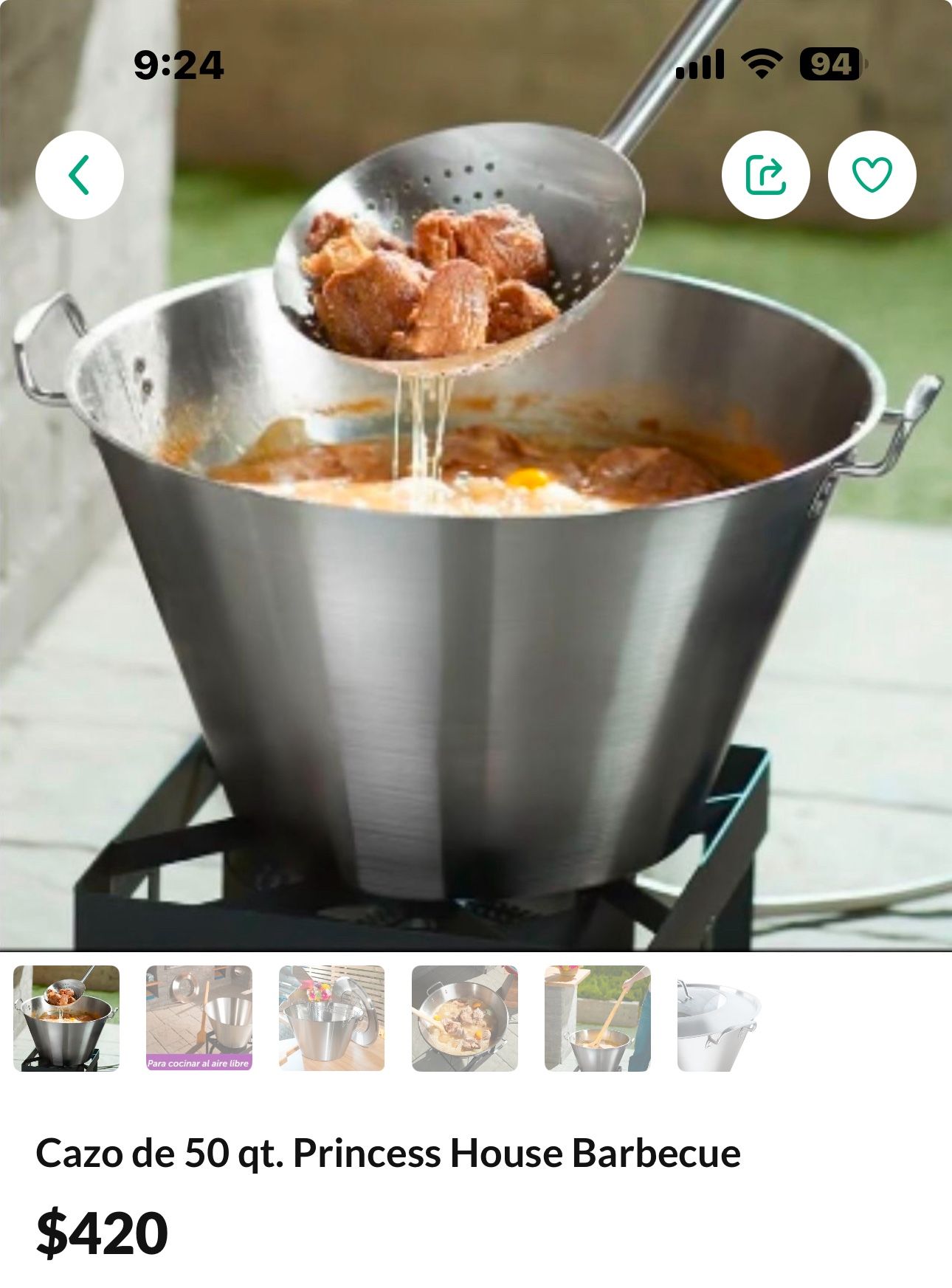Show thumbnail of person stirring with wooden spoon

point(598,1018)
